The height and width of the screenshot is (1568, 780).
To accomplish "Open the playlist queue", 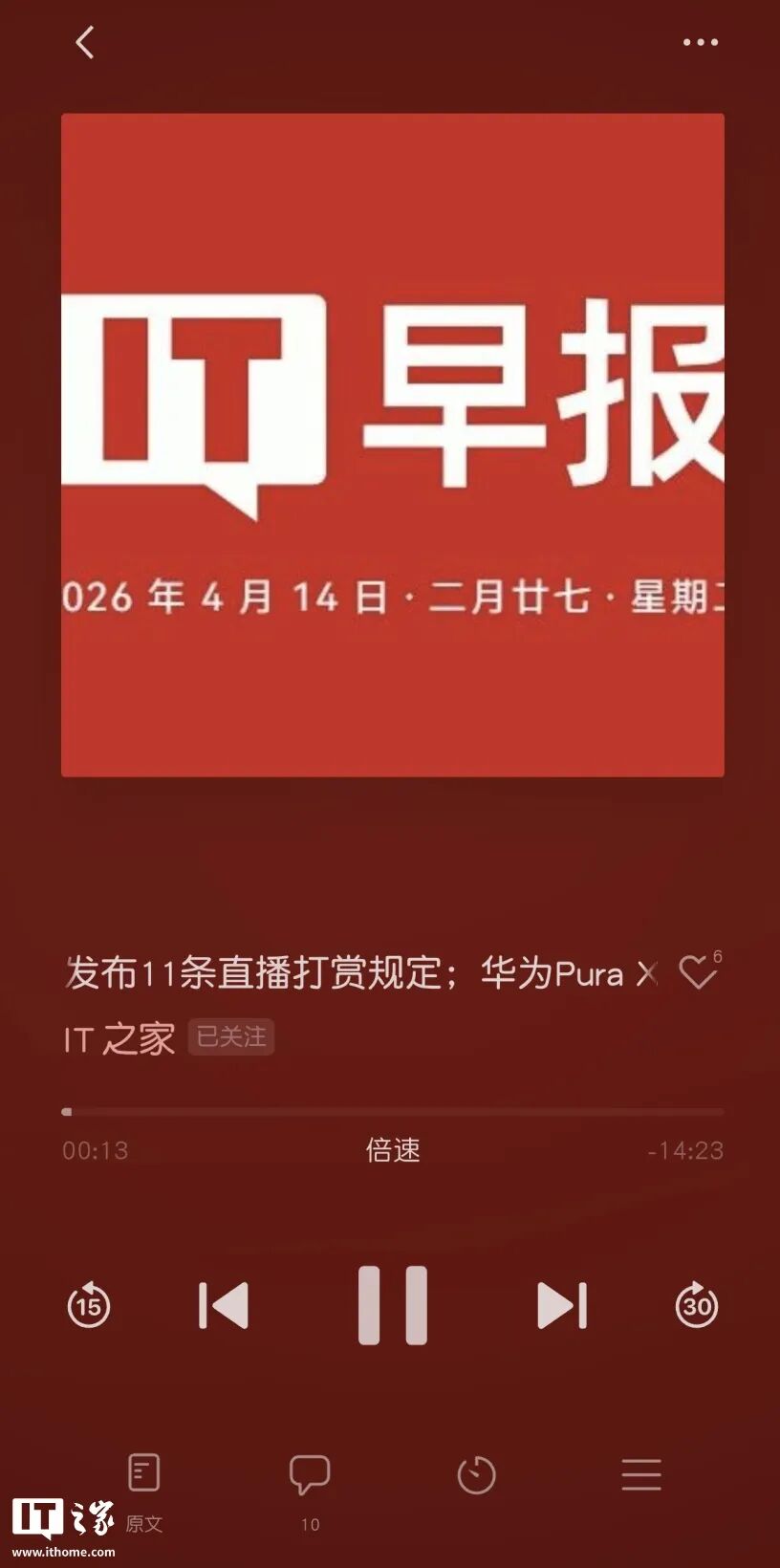I will click(x=641, y=1475).
